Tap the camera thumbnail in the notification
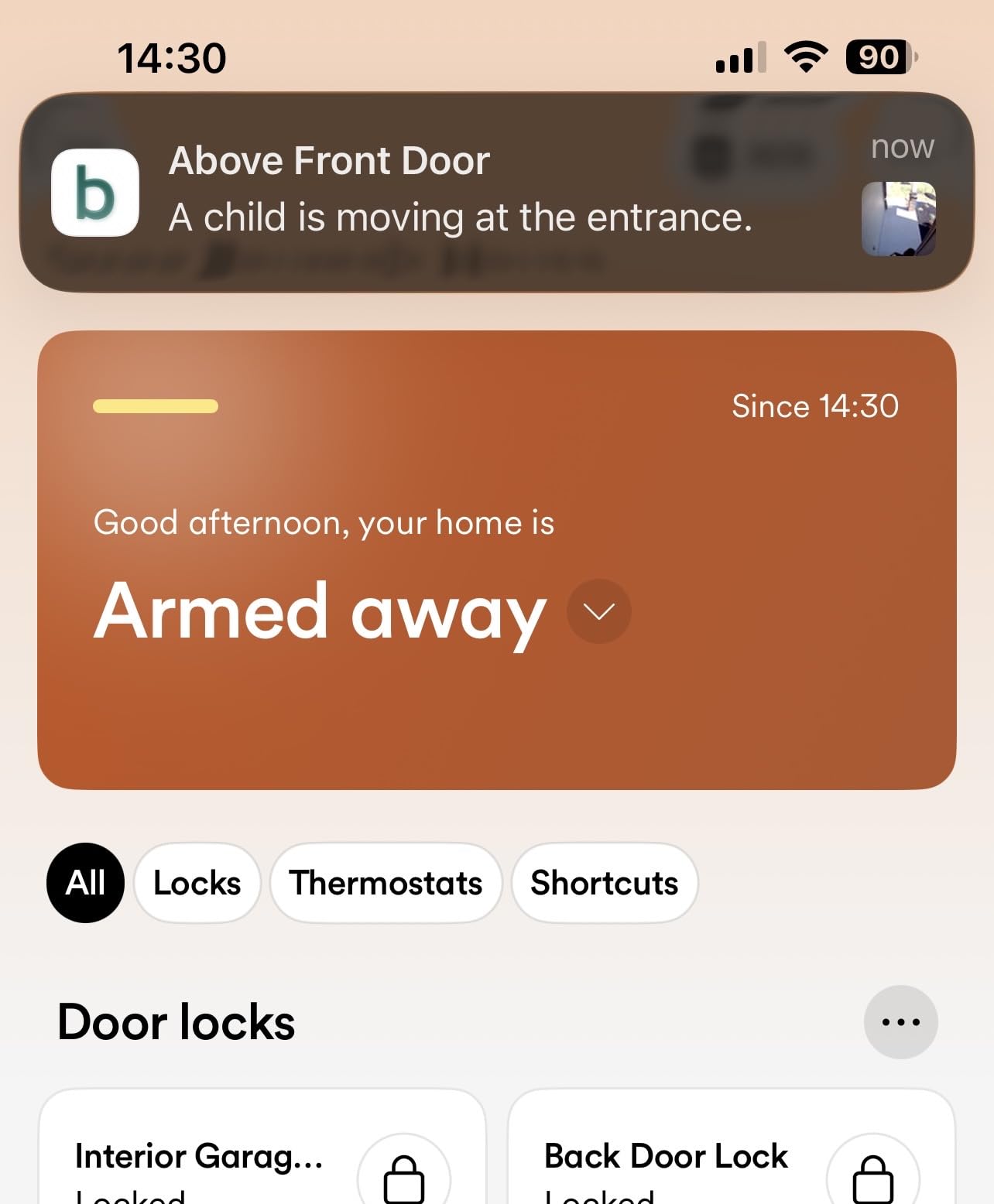 click(x=900, y=217)
